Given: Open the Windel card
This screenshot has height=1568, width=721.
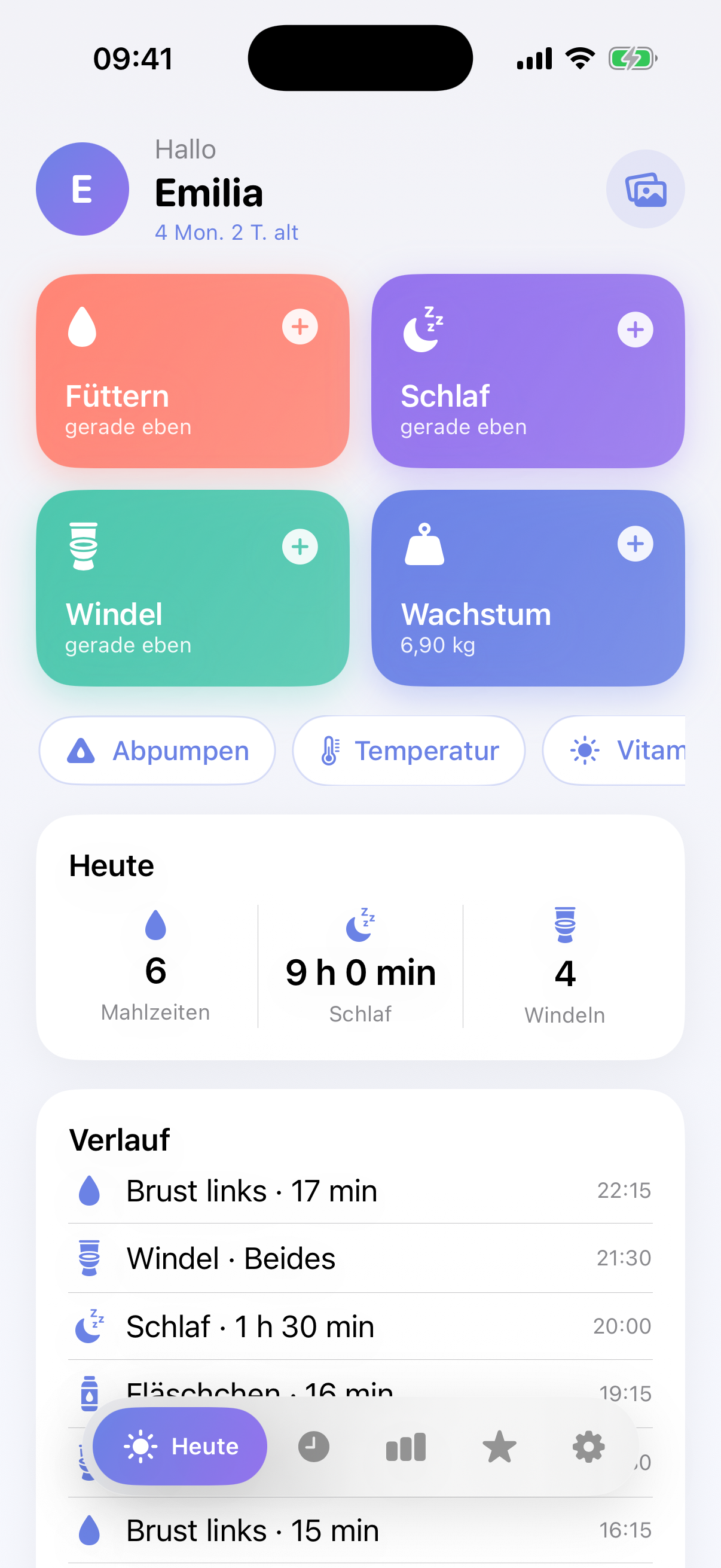Looking at the screenshot, I should click(x=193, y=588).
